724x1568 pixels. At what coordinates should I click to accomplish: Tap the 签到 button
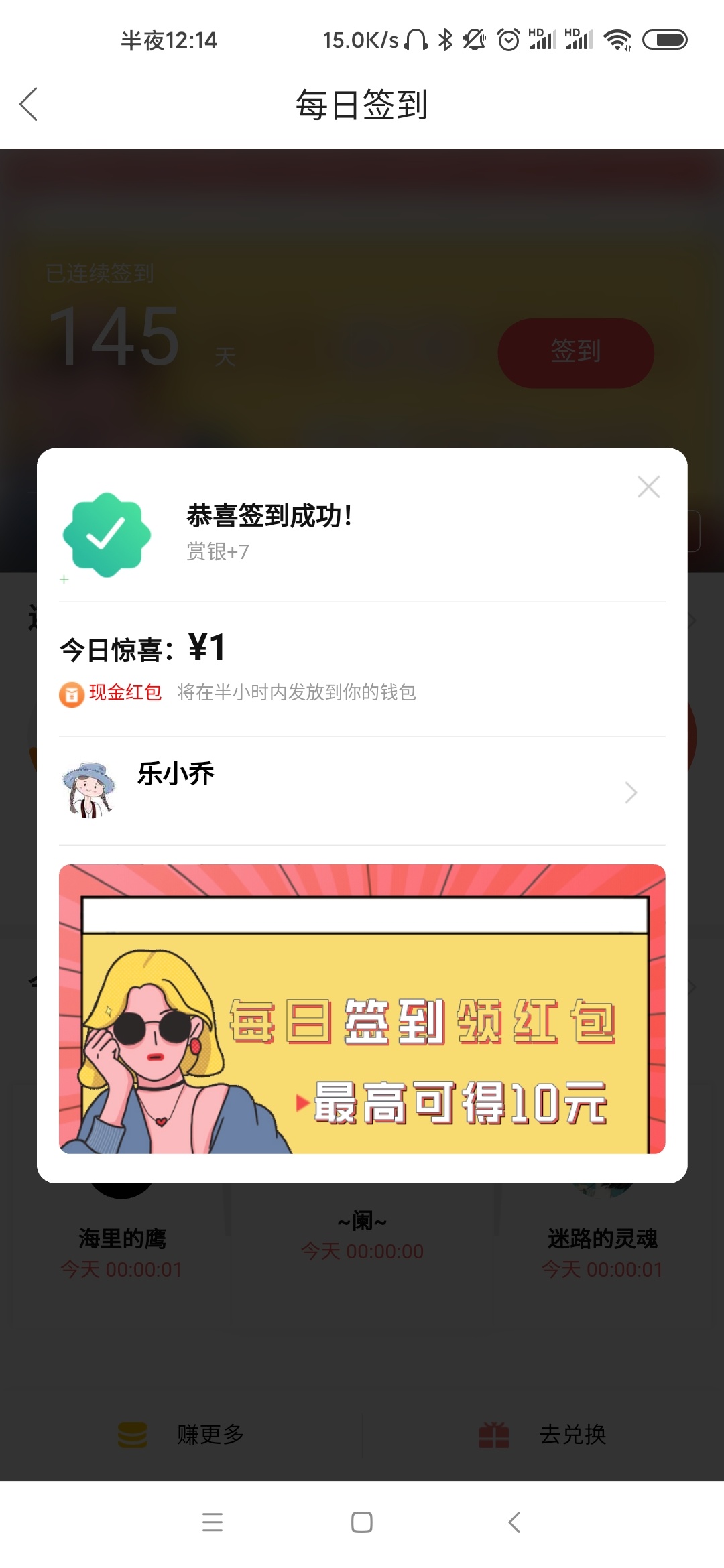[575, 352]
